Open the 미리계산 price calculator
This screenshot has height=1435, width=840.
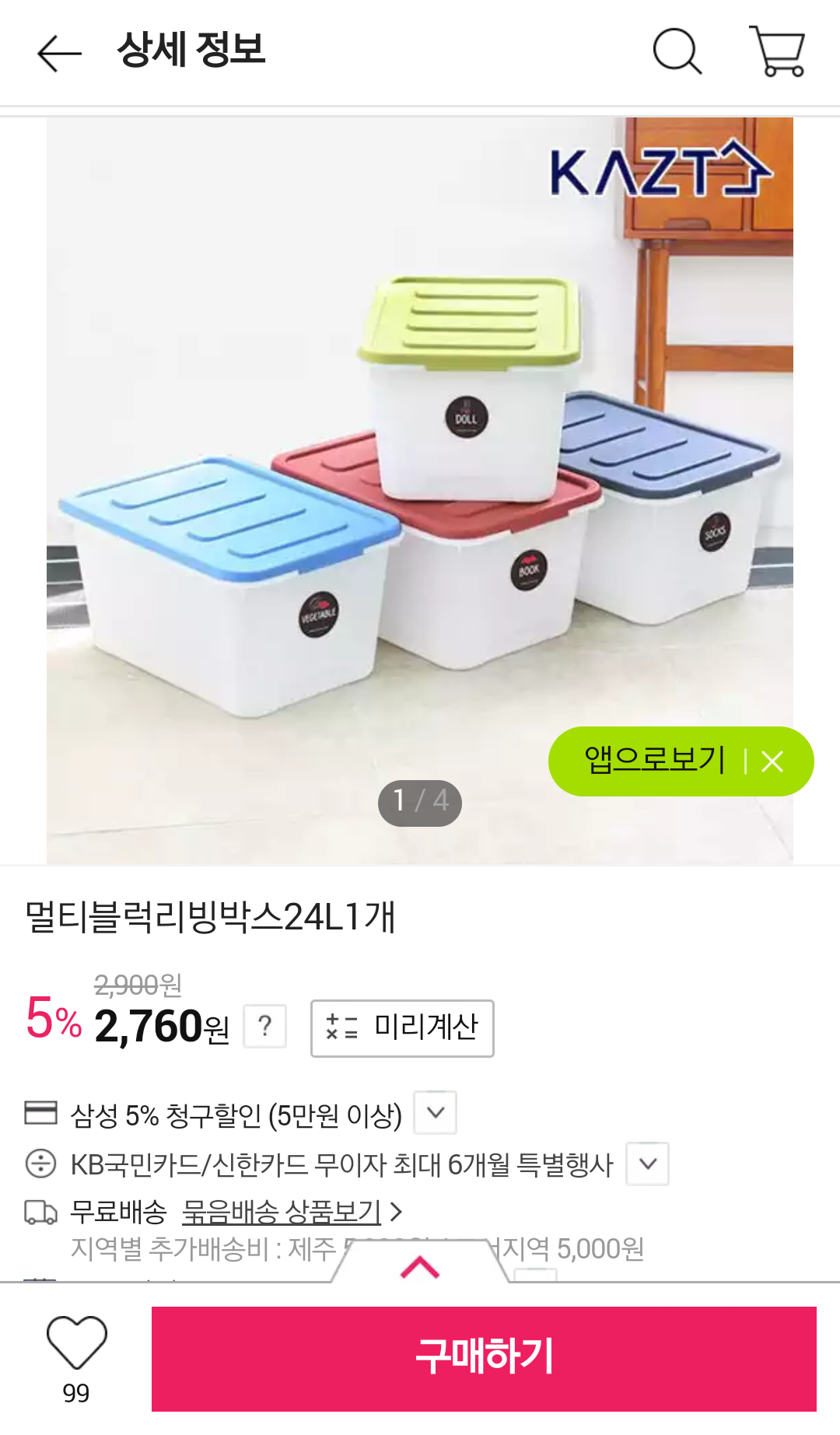coord(402,1028)
